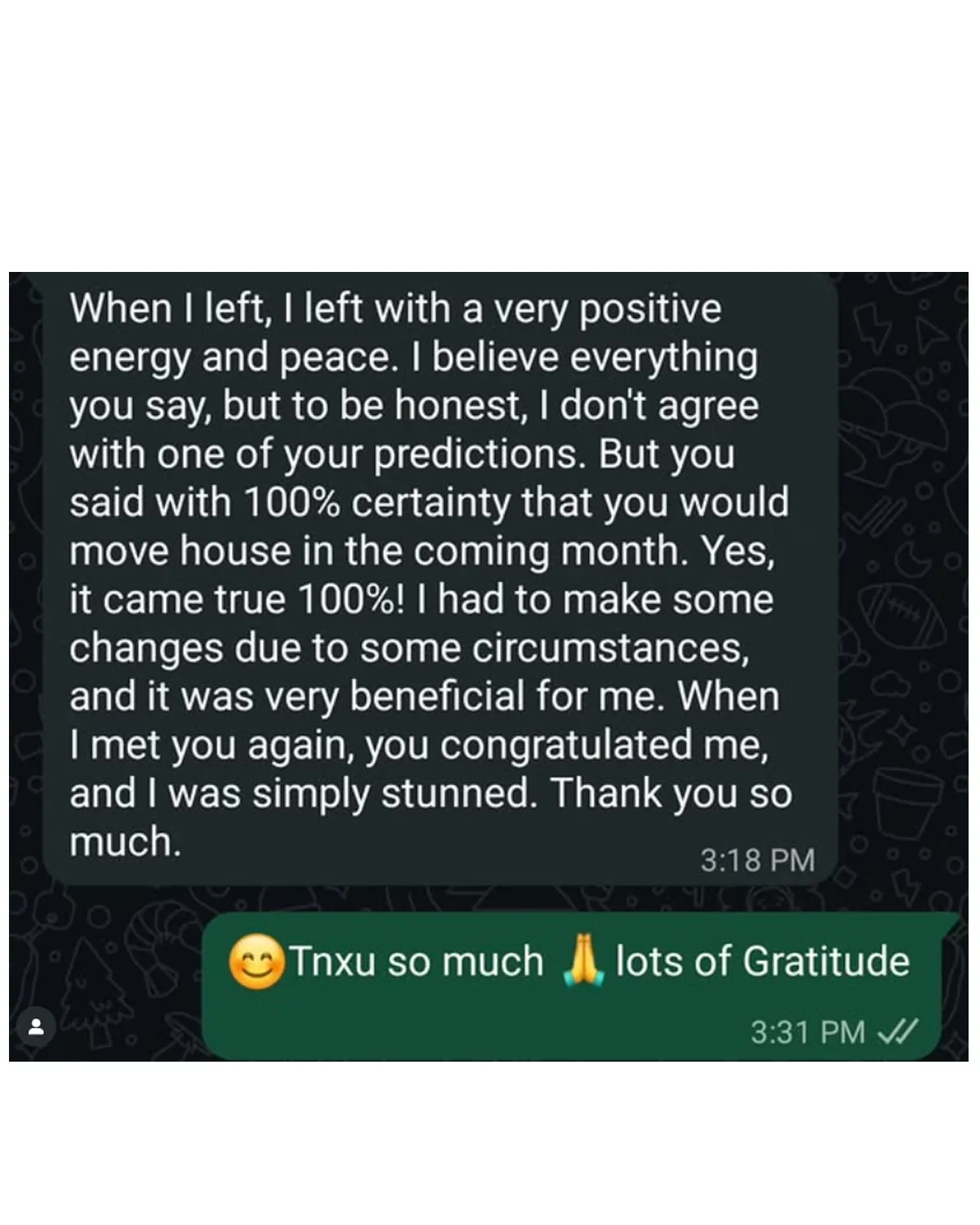
Task: Show tagged people on this post
Action: 36,1027
